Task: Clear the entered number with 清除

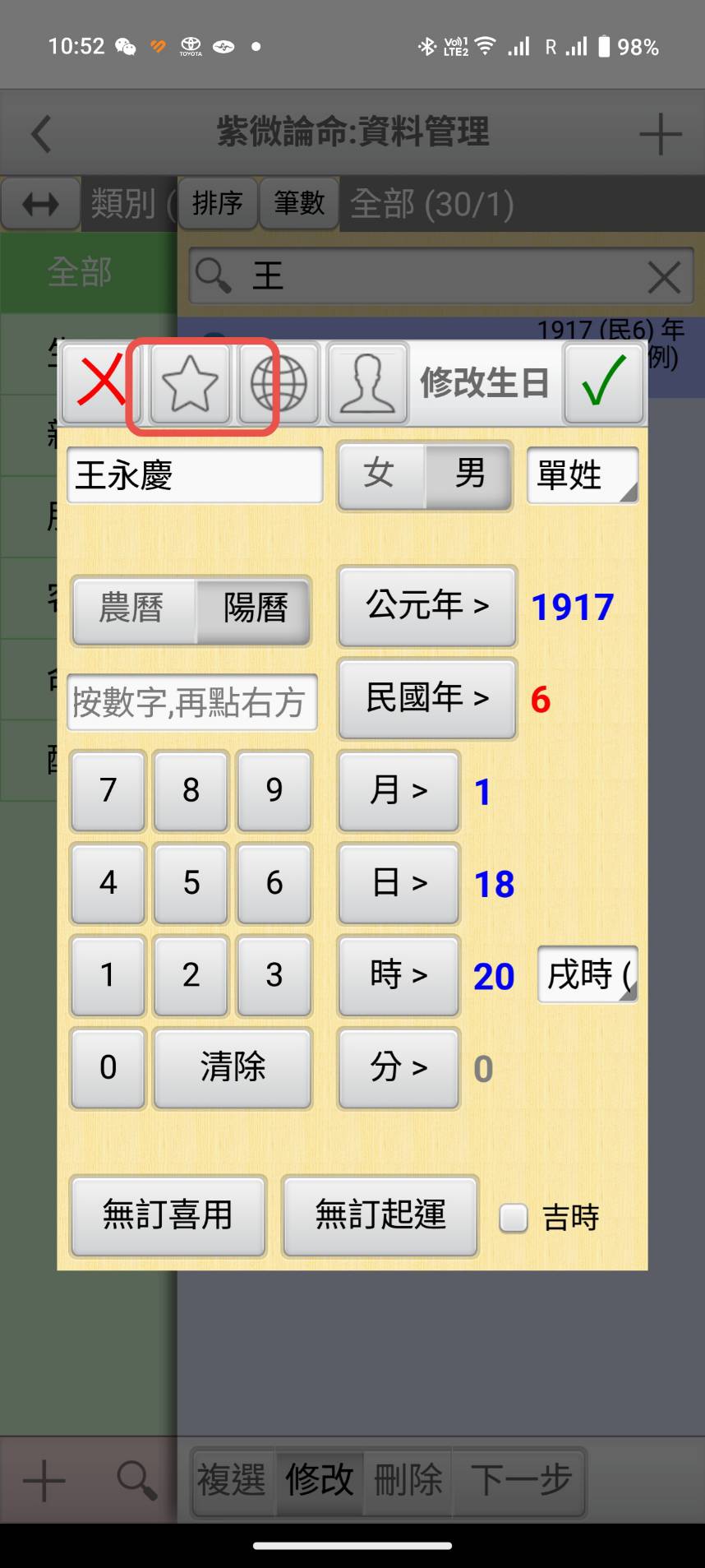Action: [233, 1067]
